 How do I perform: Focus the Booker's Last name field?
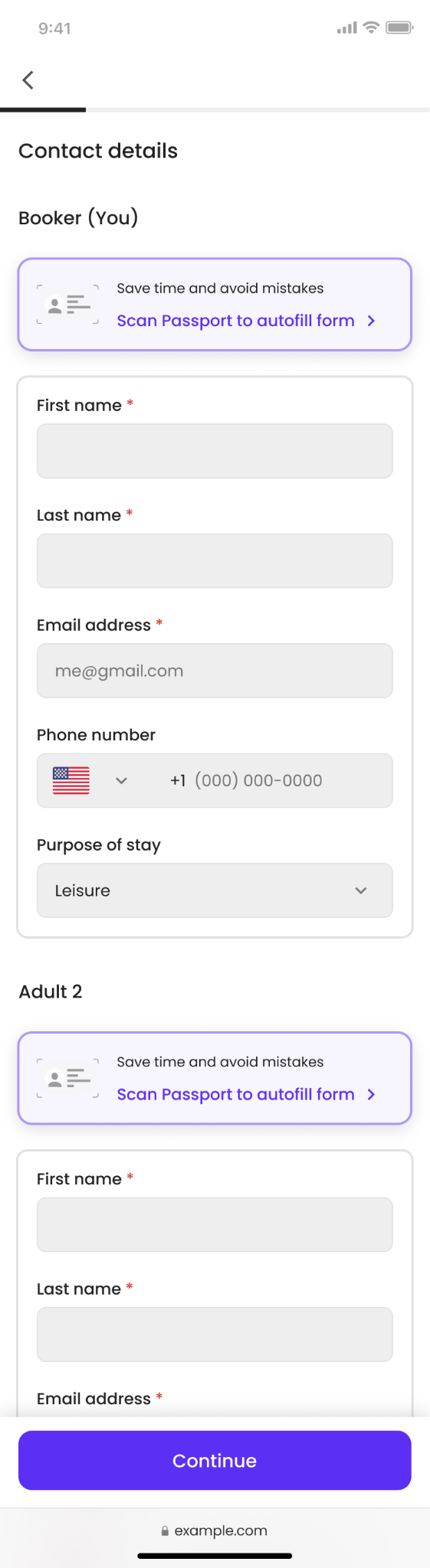[215, 561]
